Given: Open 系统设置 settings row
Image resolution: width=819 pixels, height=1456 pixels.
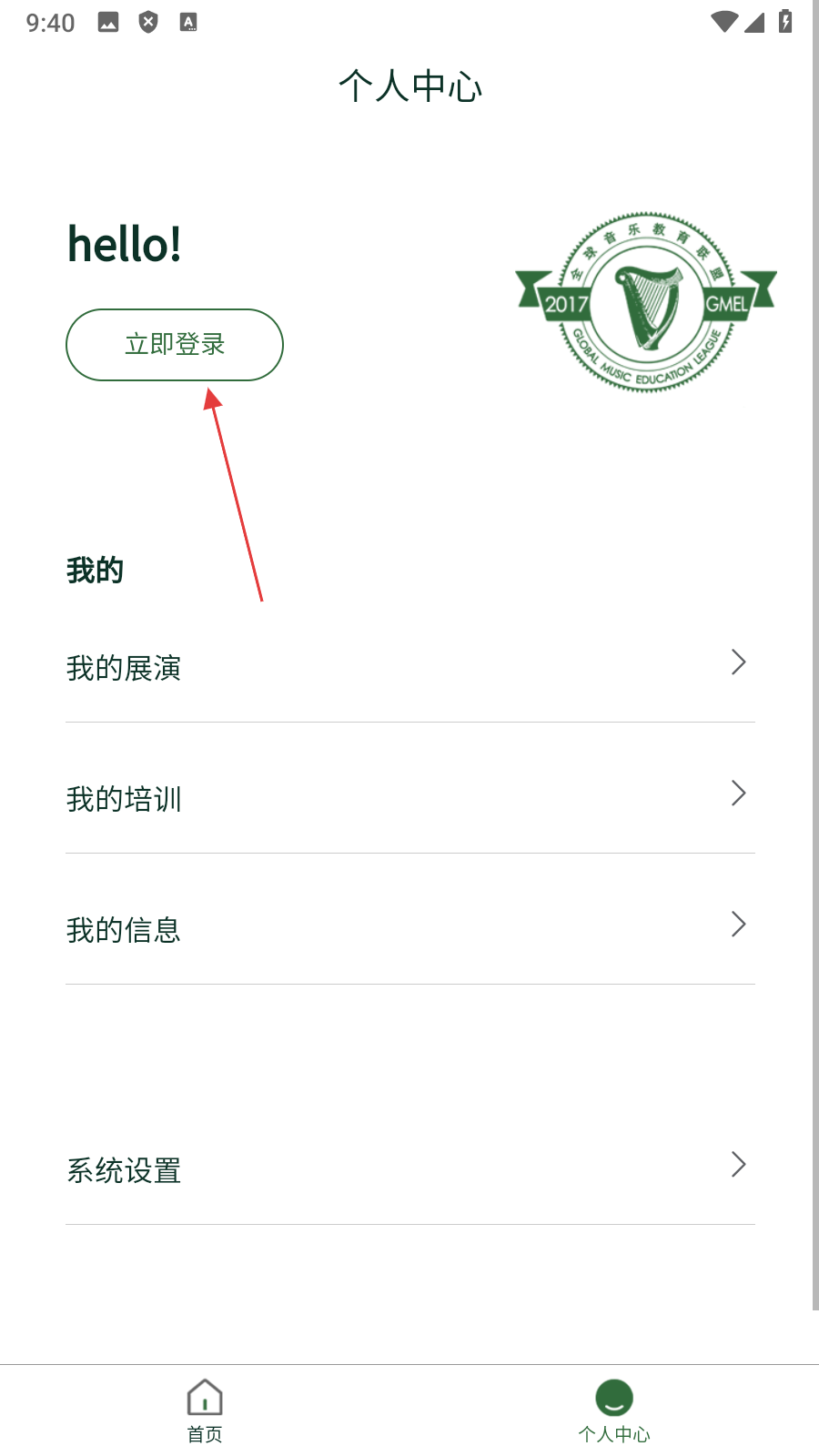Looking at the screenshot, I should 409,1169.
